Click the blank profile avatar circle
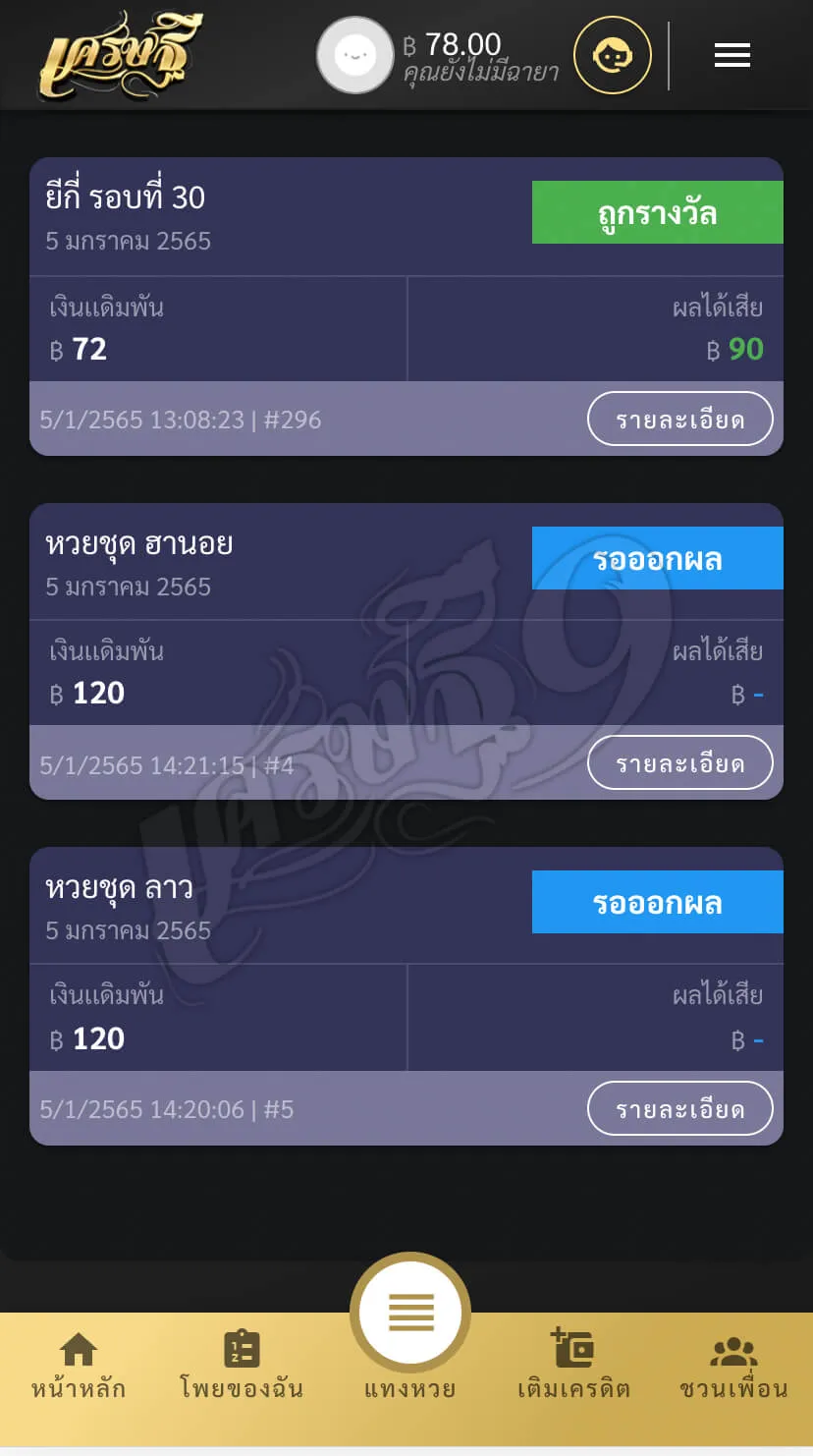Image resolution: width=813 pixels, height=1456 pixels. [x=355, y=56]
